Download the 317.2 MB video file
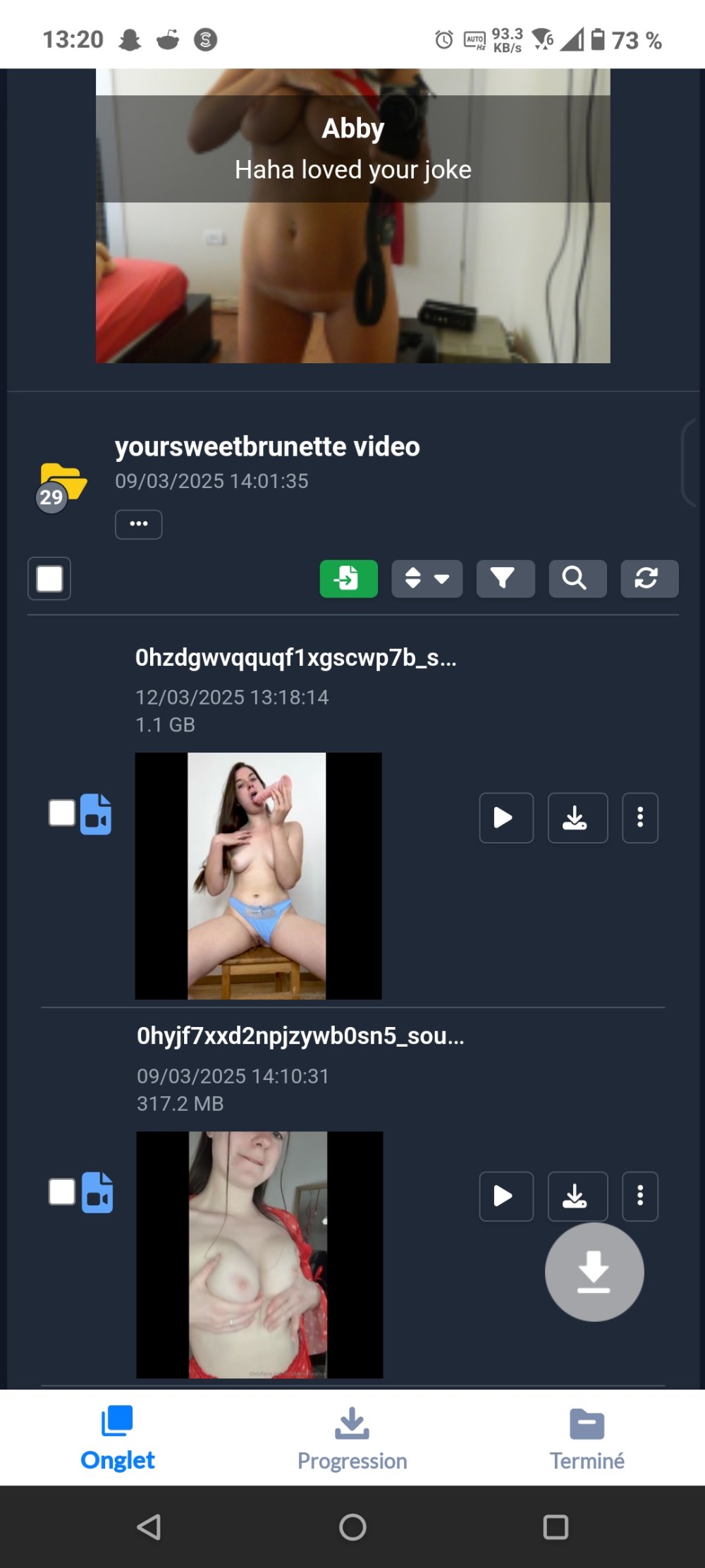Screen dimensions: 705x1568 [x=577, y=1196]
